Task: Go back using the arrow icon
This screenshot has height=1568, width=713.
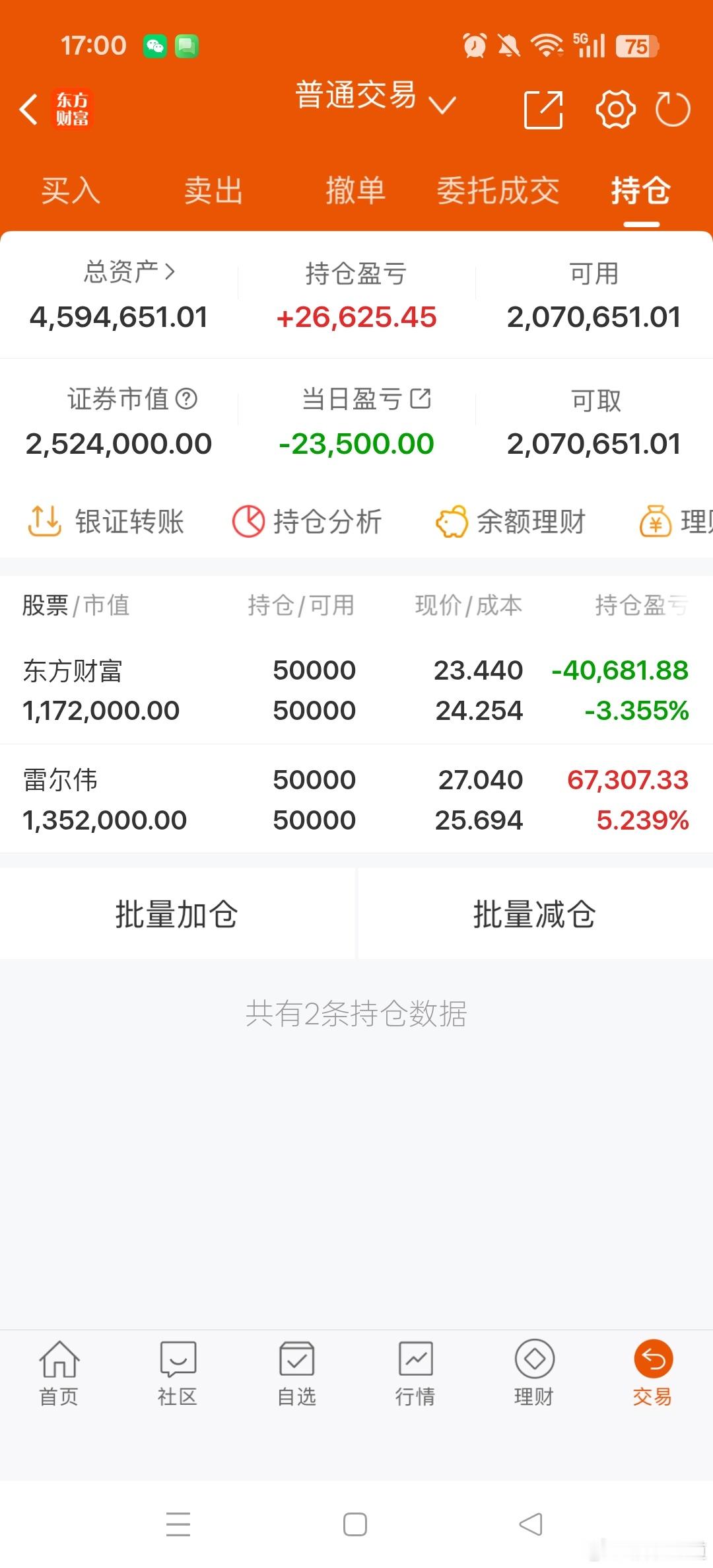Action: [x=28, y=110]
